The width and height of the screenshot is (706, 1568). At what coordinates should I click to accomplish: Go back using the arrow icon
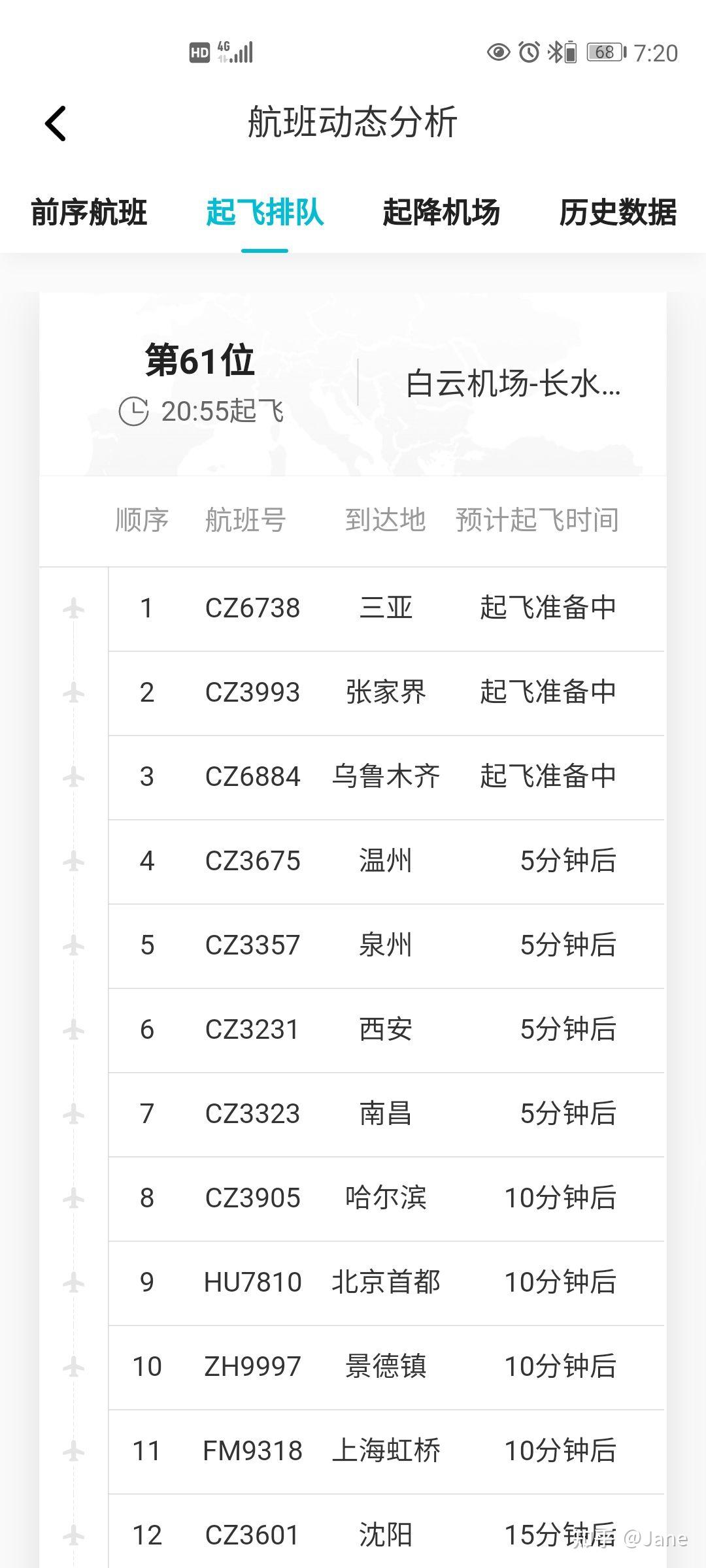56,123
